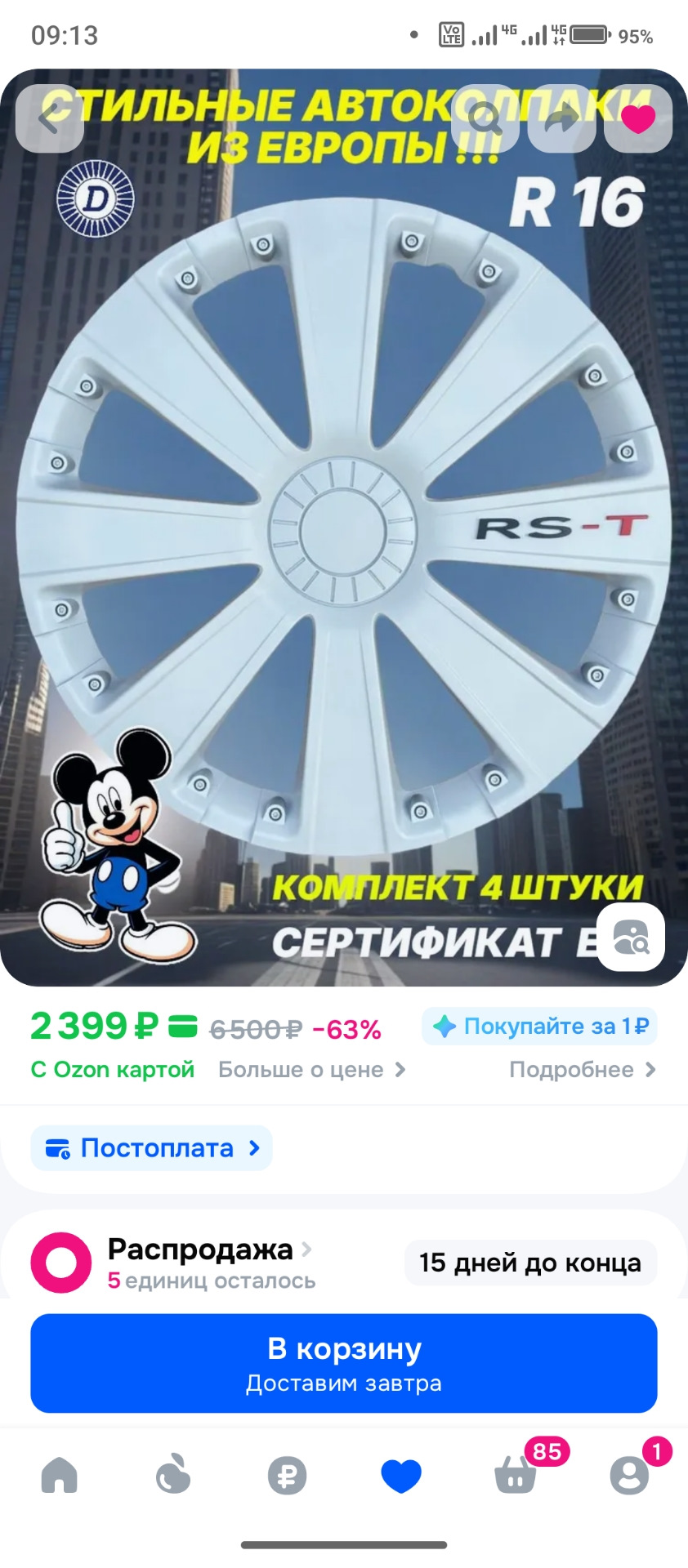Open search from the product header

click(x=485, y=119)
